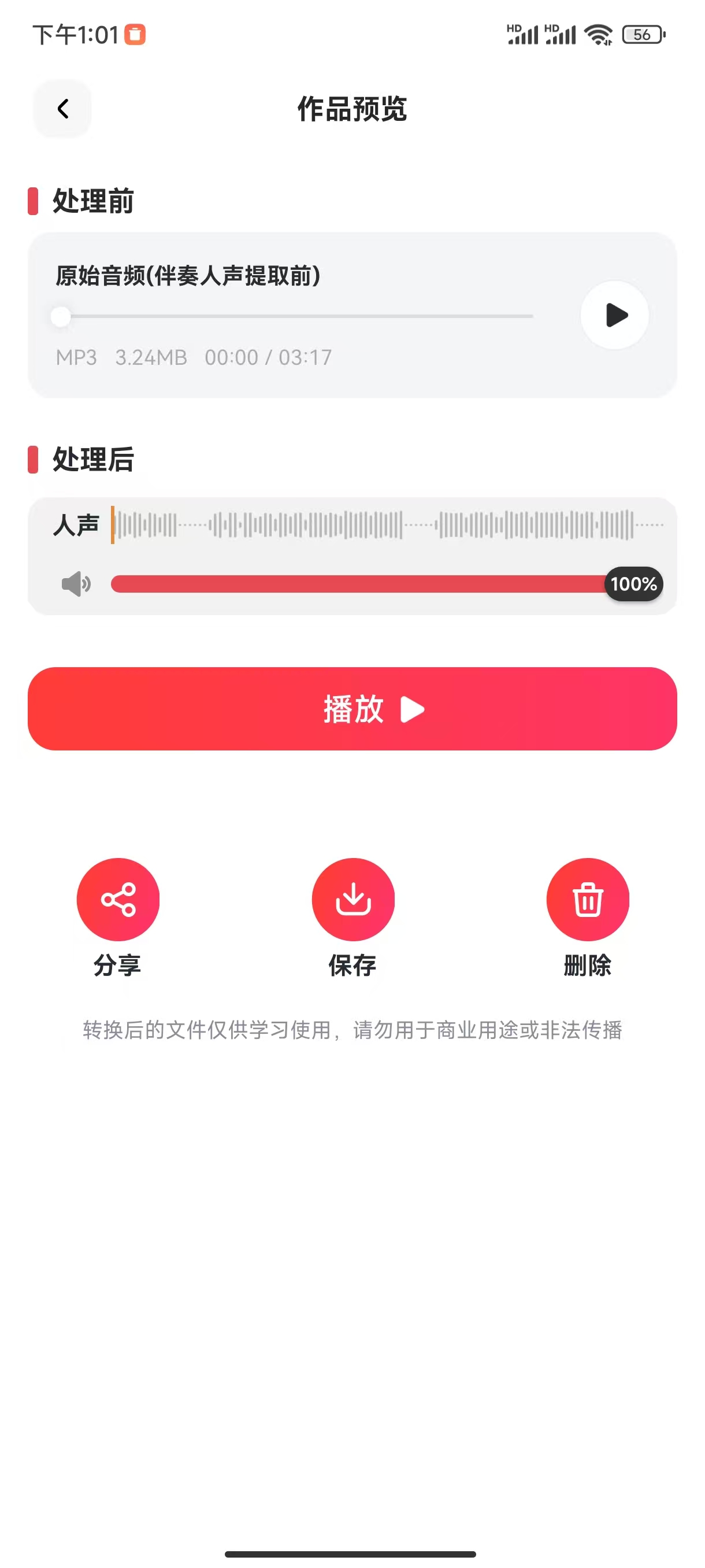Tap the Wi-Fi icon in status bar

coord(597,35)
